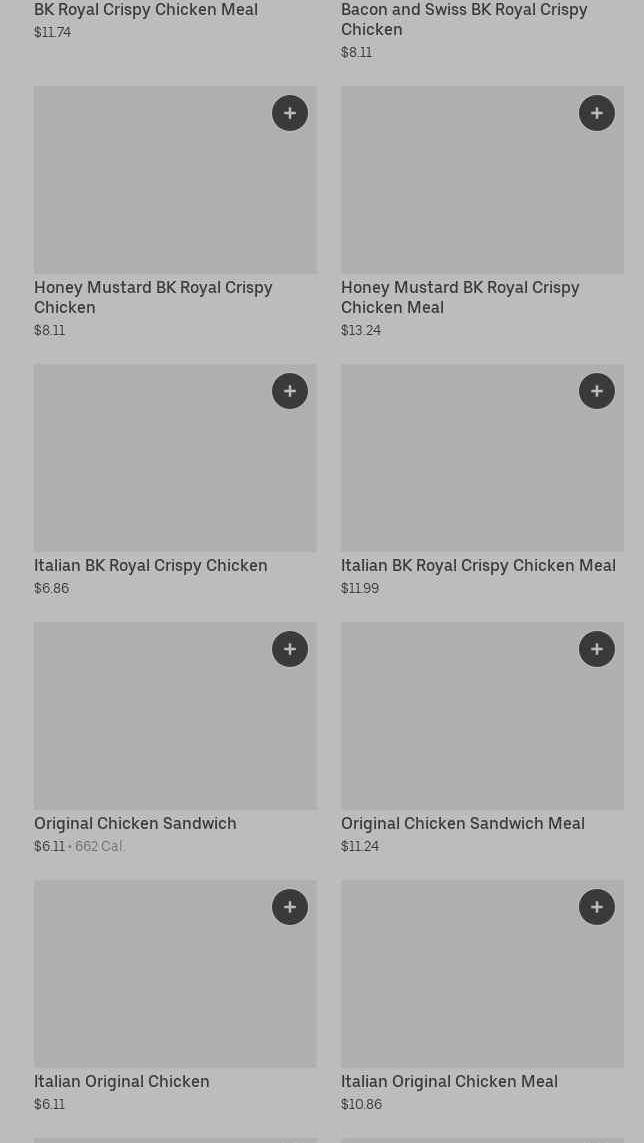Add Honey Mustard BK Royal Crispy Chicken Meal
Viewport: 644px width, 1143px height.
[x=597, y=113]
